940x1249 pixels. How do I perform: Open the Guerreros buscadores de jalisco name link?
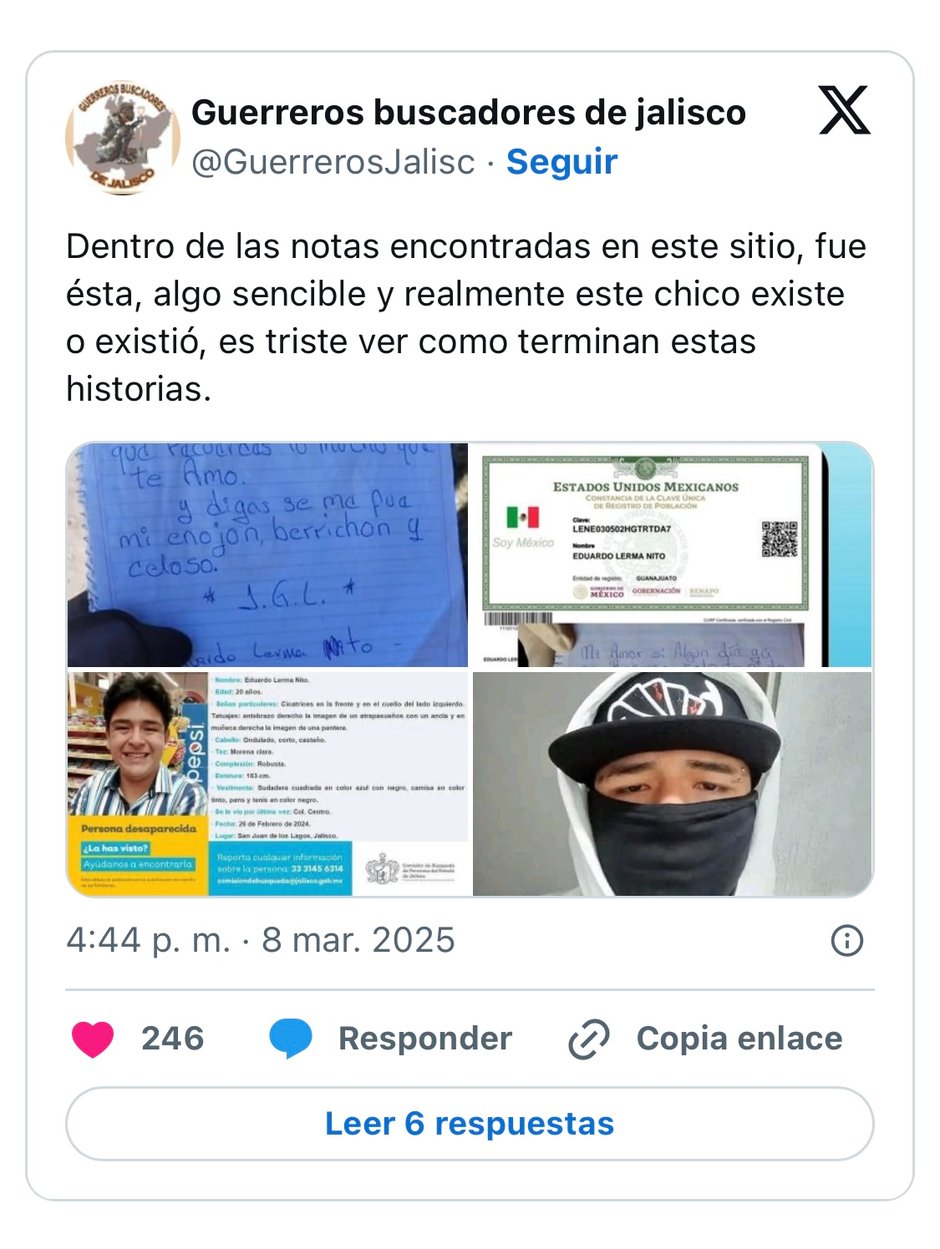click(468, 113)
